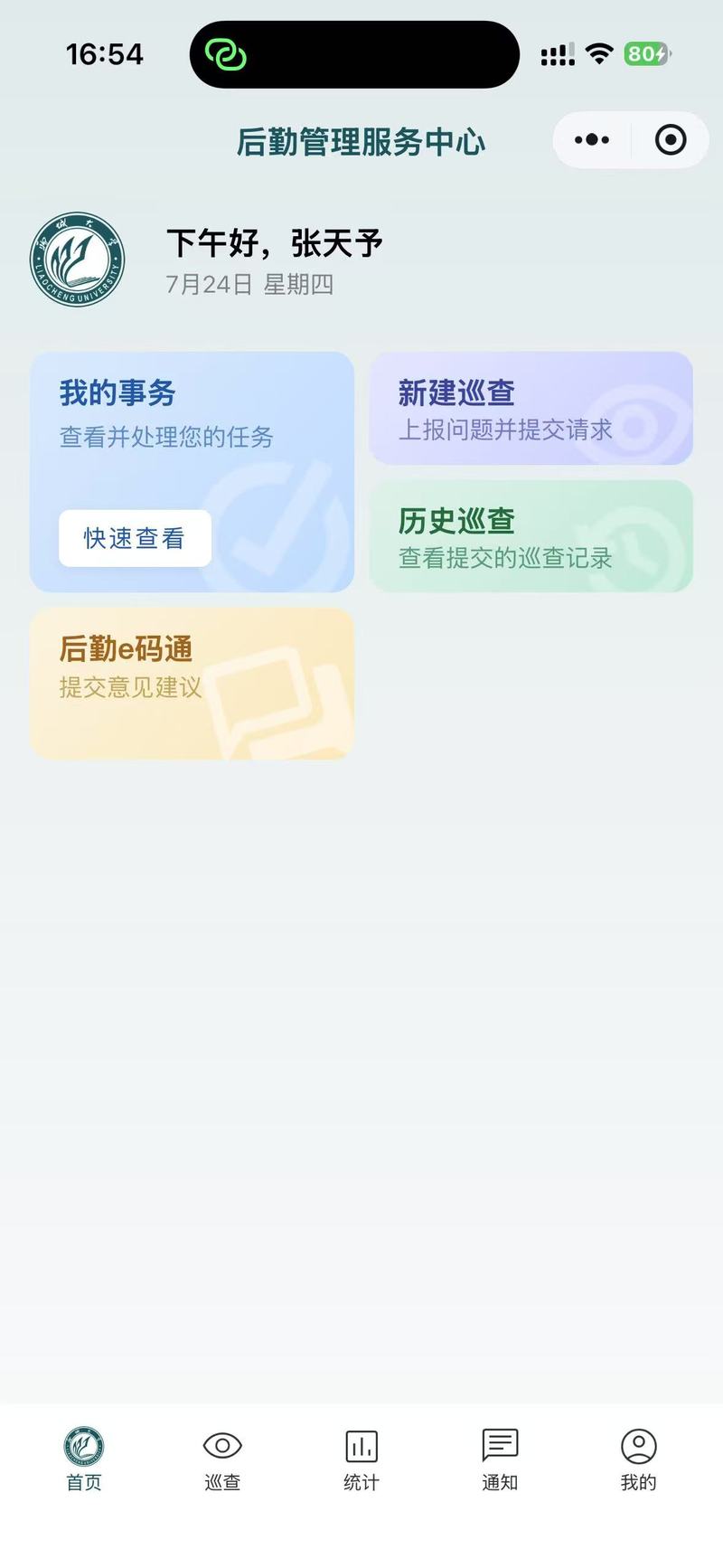The height and width of the screenshot is (1568, 723).
Task: Open the 新建巡查 card
Action: click(x=531, y=409)
